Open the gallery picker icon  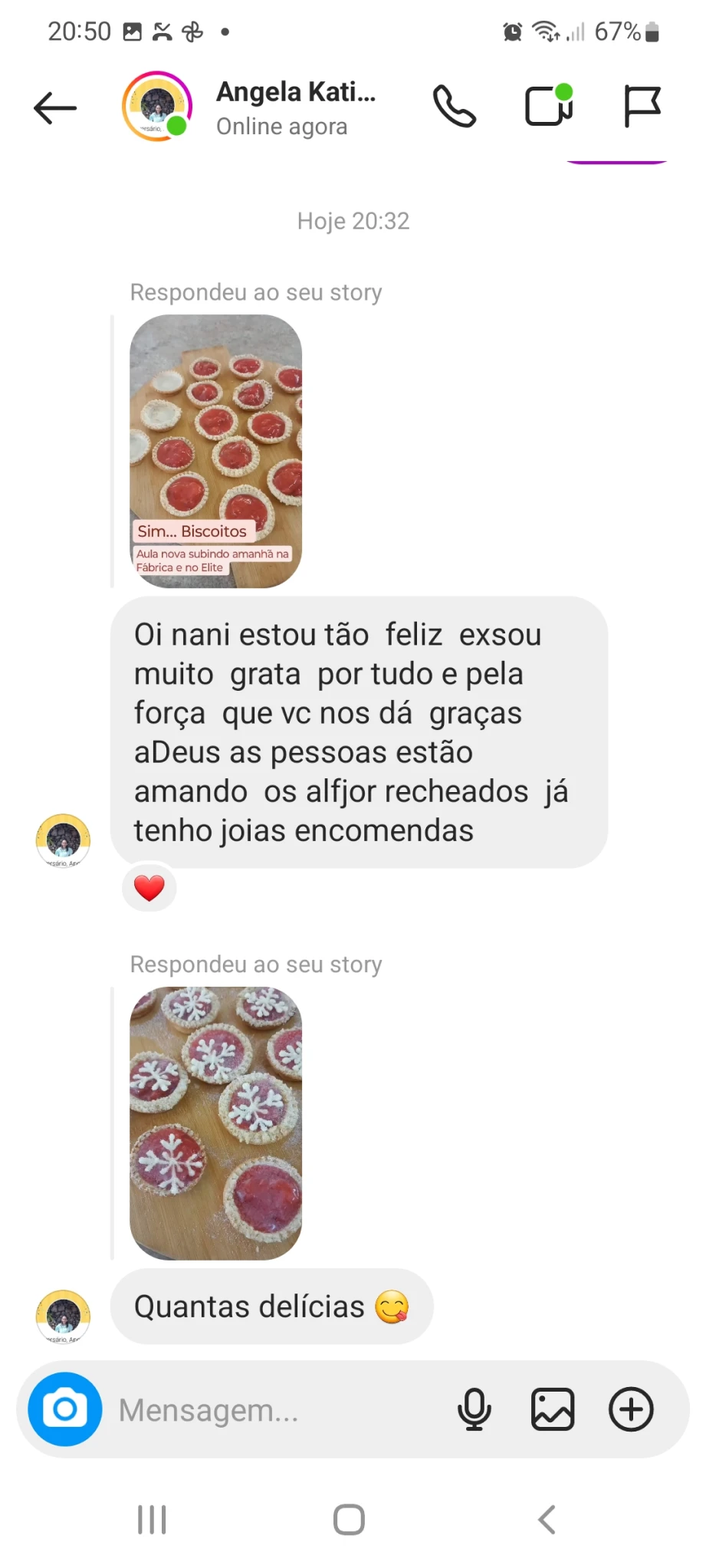553,1409
